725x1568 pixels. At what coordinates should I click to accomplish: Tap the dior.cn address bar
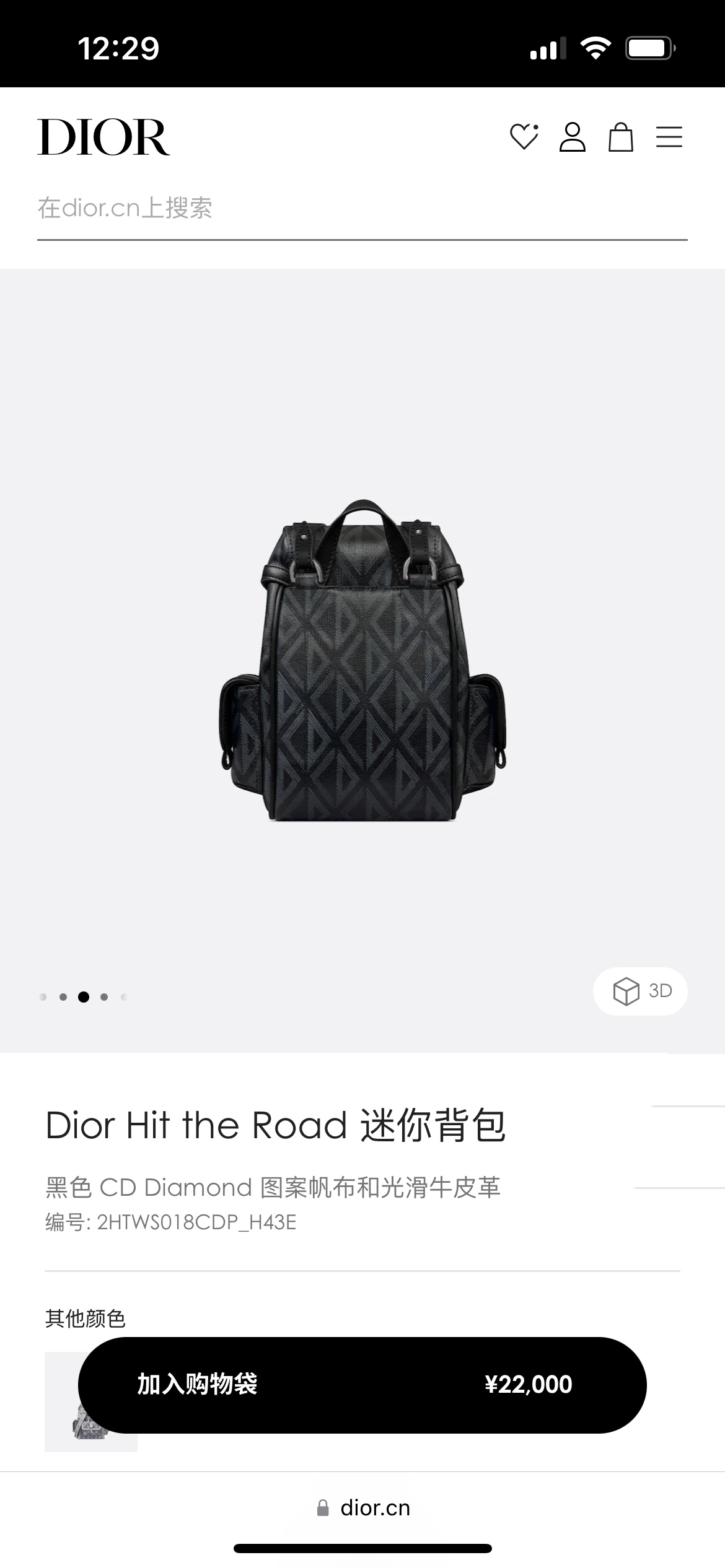click(x=363, y=1508)
